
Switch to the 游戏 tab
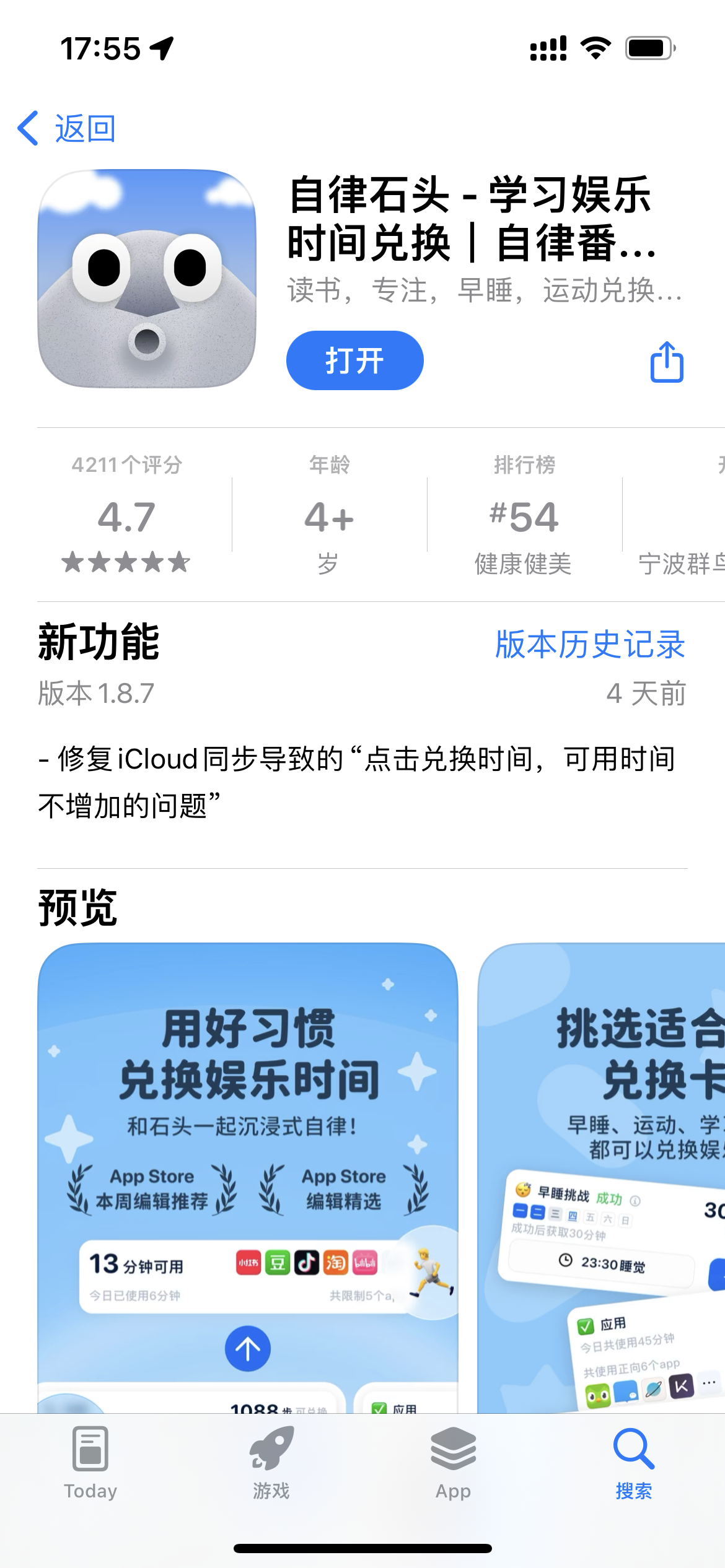(271, 1463)
